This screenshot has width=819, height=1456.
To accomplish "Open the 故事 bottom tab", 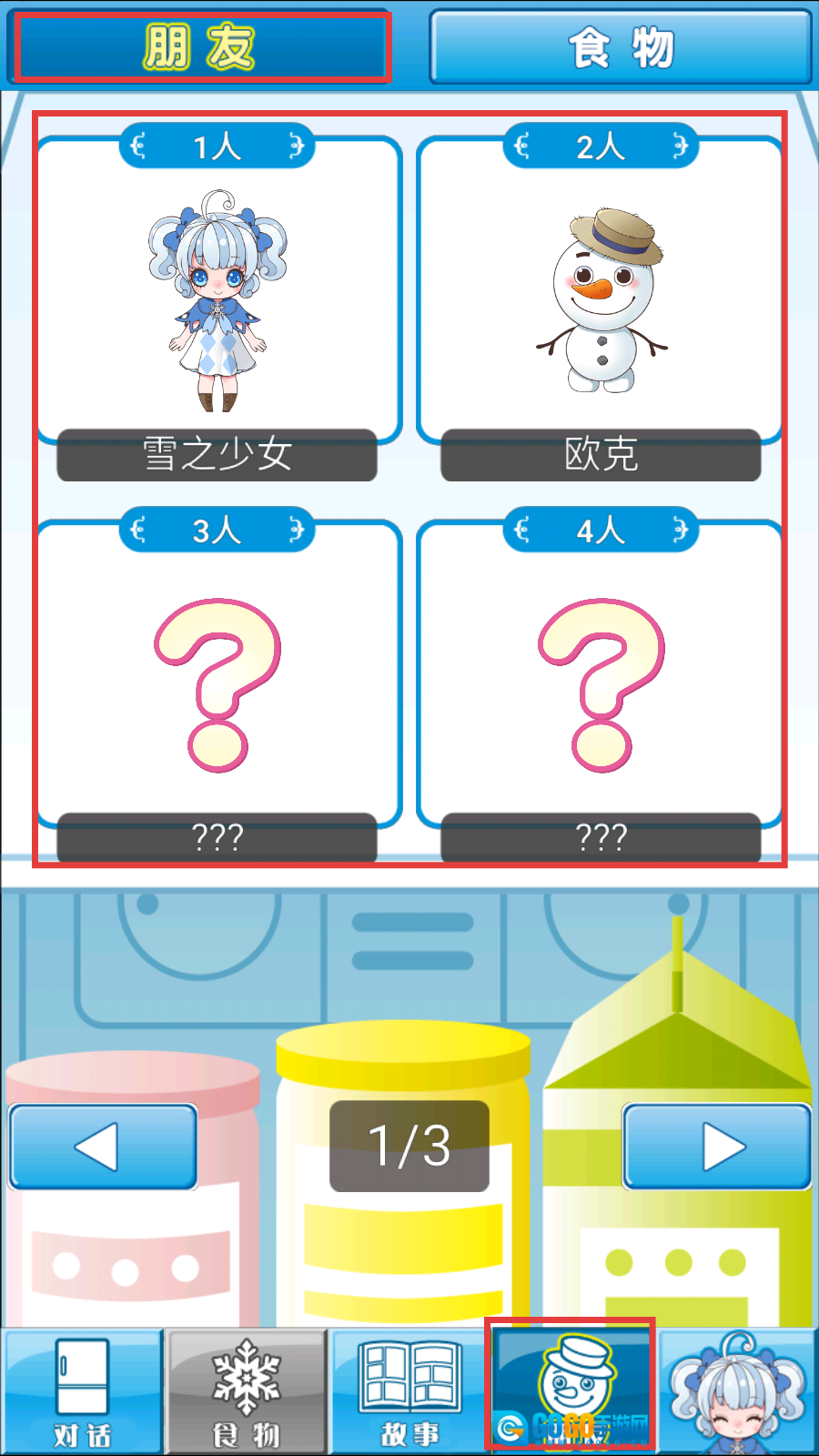I will tap(409, 1390).
